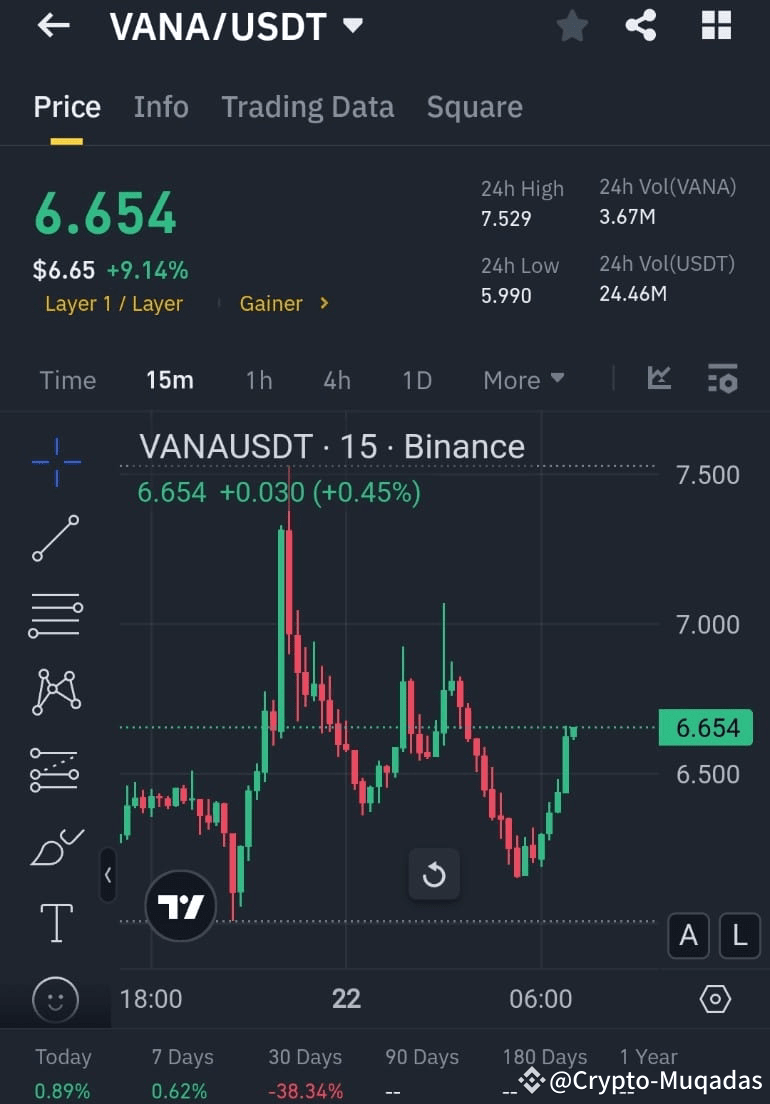Share the VANA/USDT chart
Image resolution: width=770 pixels, height=1104 pixels.
tap(641, 26)
